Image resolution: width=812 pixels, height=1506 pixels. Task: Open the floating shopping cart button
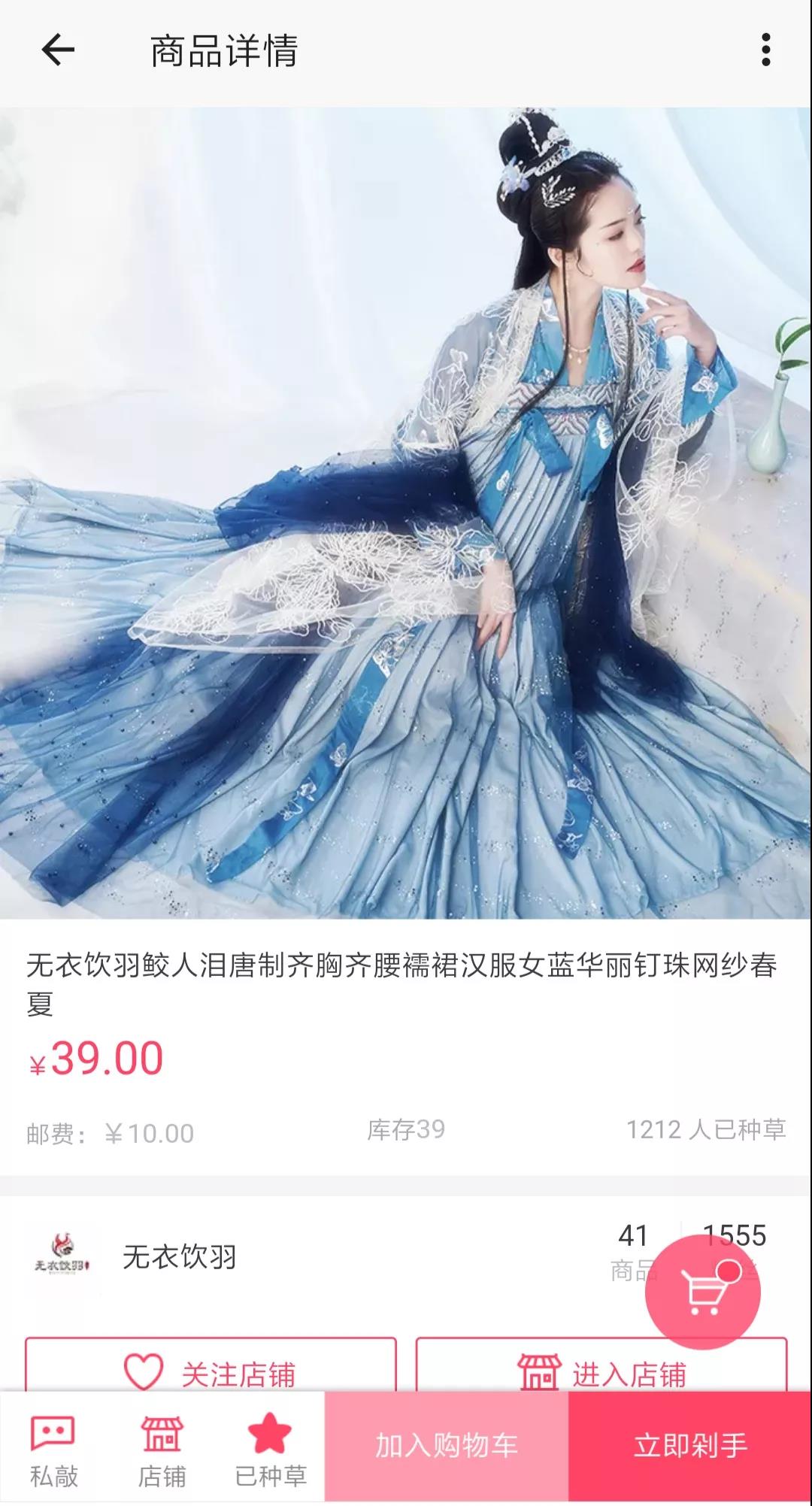[x=702, y=1292]
